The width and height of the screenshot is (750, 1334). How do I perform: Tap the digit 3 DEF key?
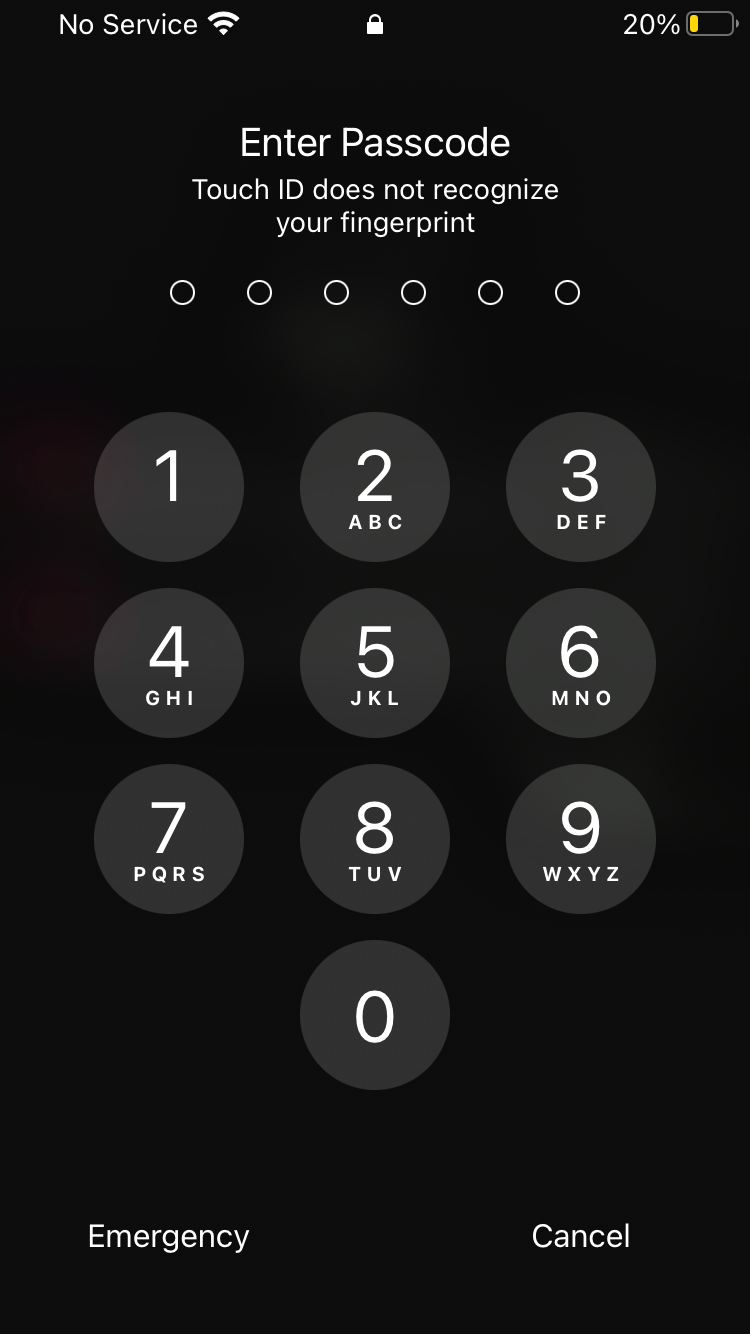coord(581,487)
